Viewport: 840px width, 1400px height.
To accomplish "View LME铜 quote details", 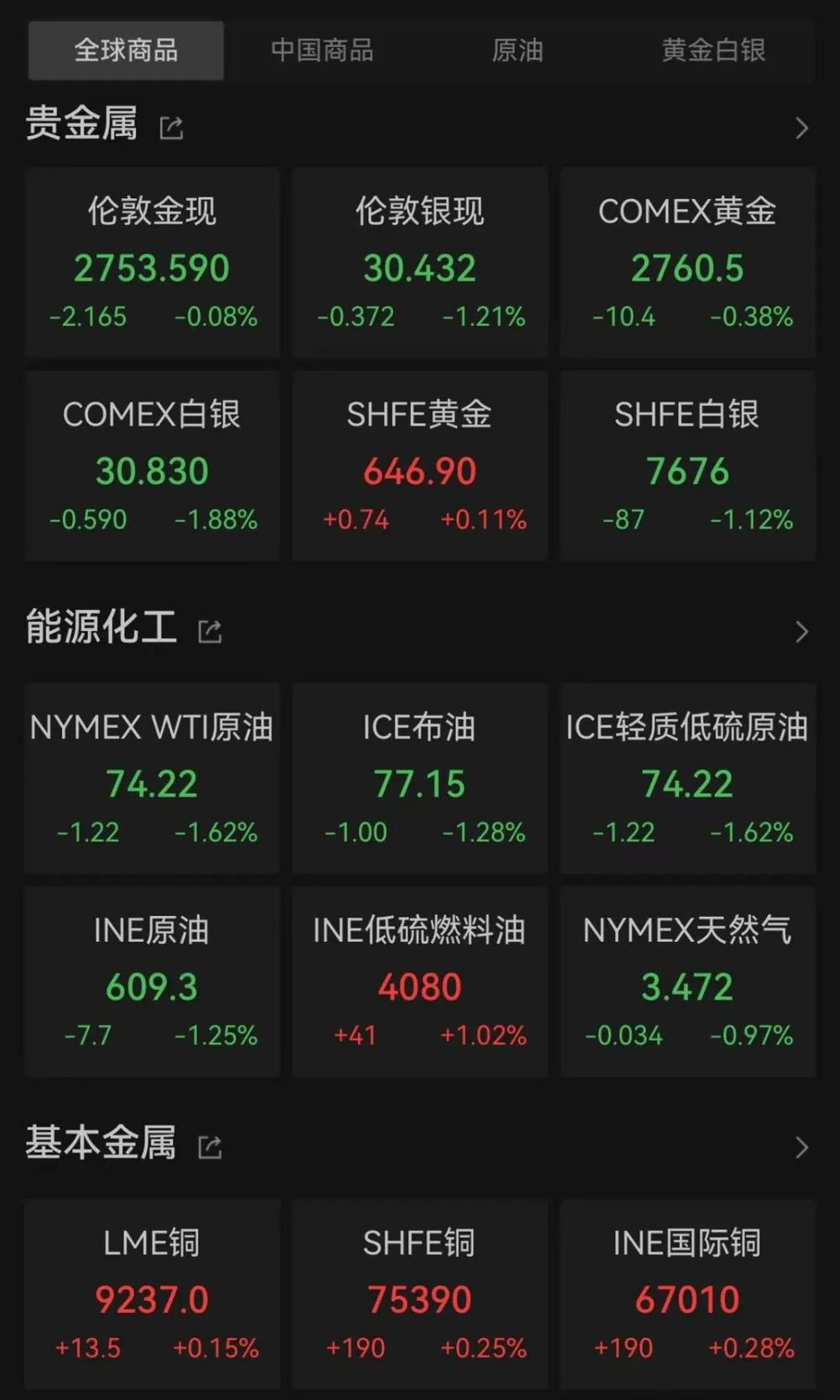I will pos(152,1294).
